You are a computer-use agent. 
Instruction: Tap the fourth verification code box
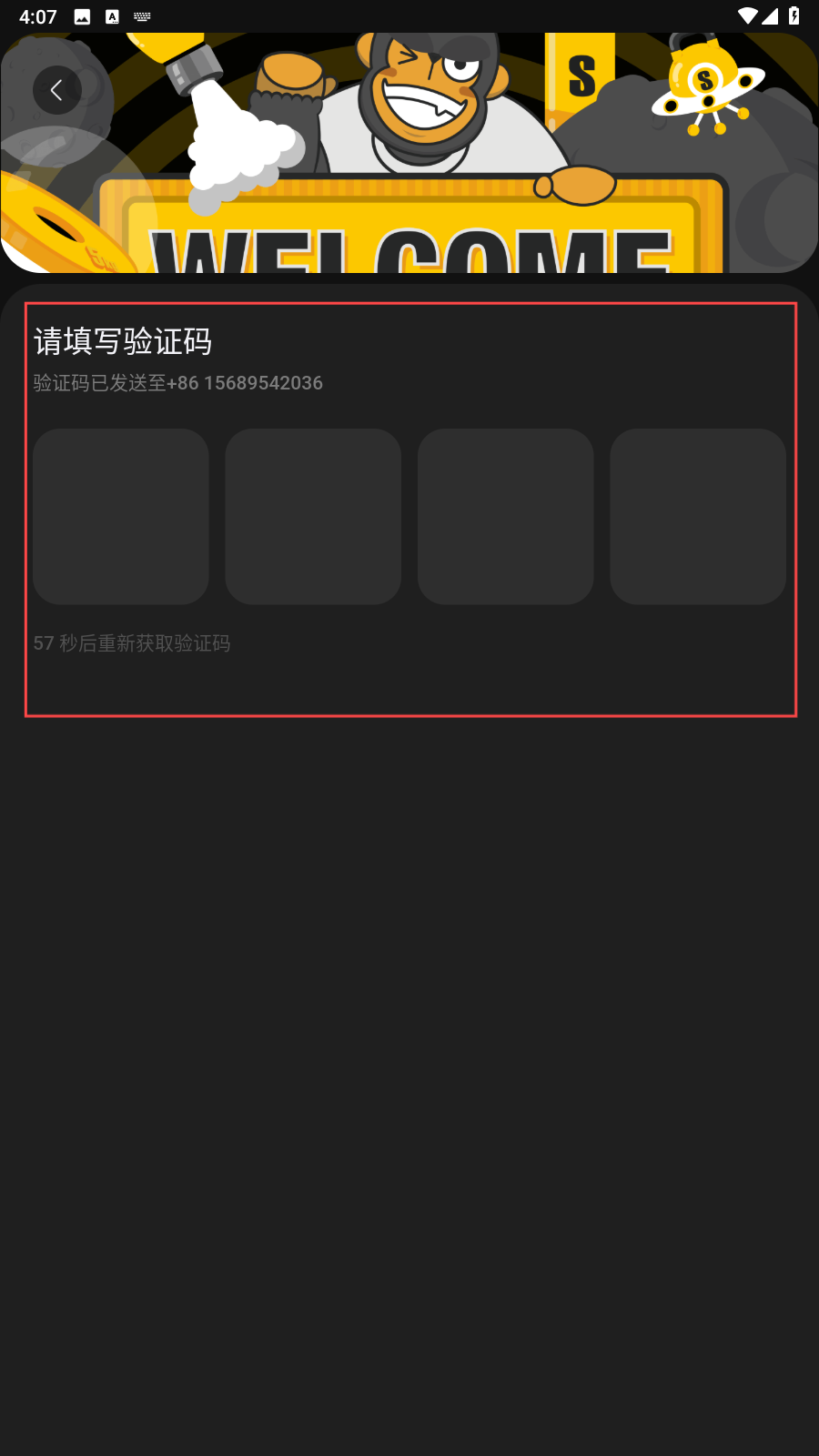(x=698, y=516)
